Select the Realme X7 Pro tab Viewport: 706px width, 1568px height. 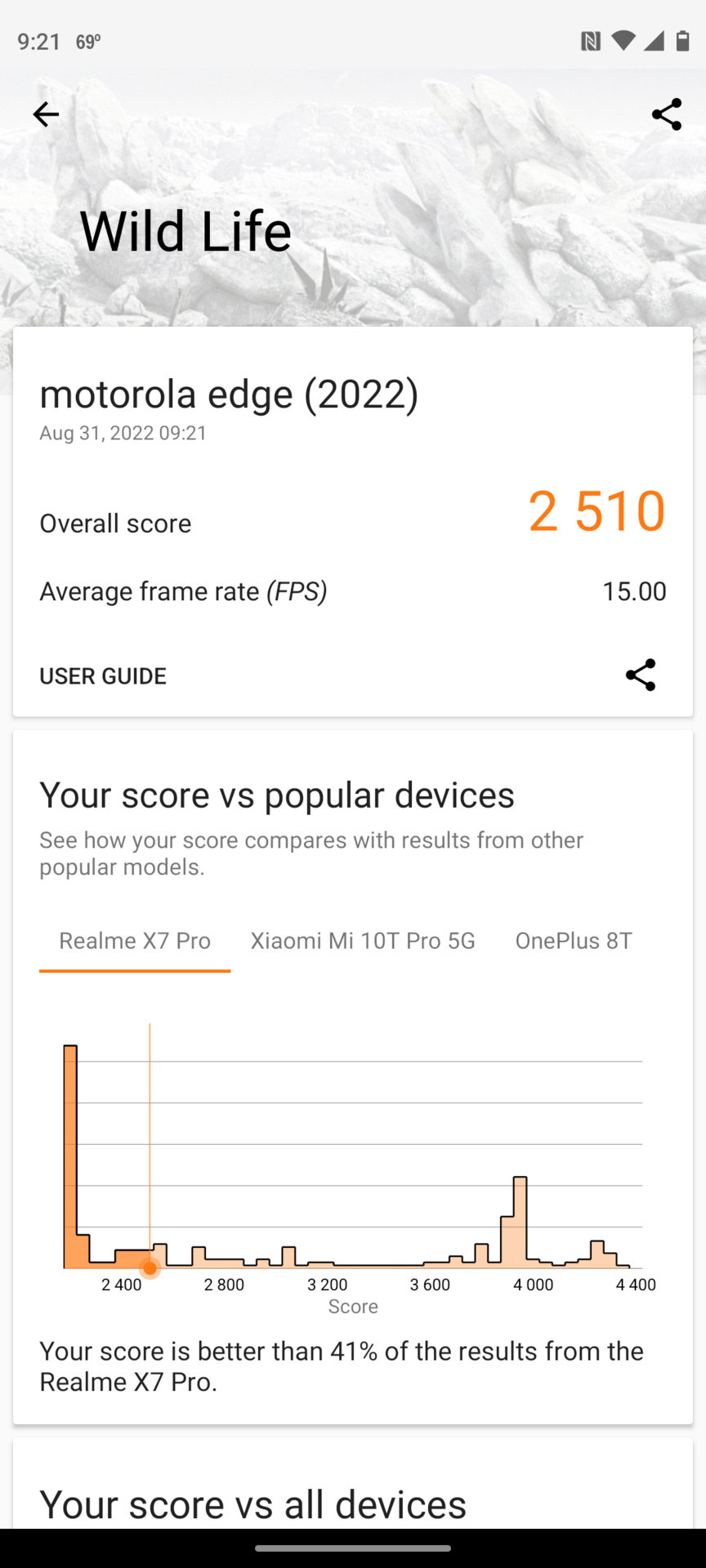pyautogui.click(x=135, y=941)
